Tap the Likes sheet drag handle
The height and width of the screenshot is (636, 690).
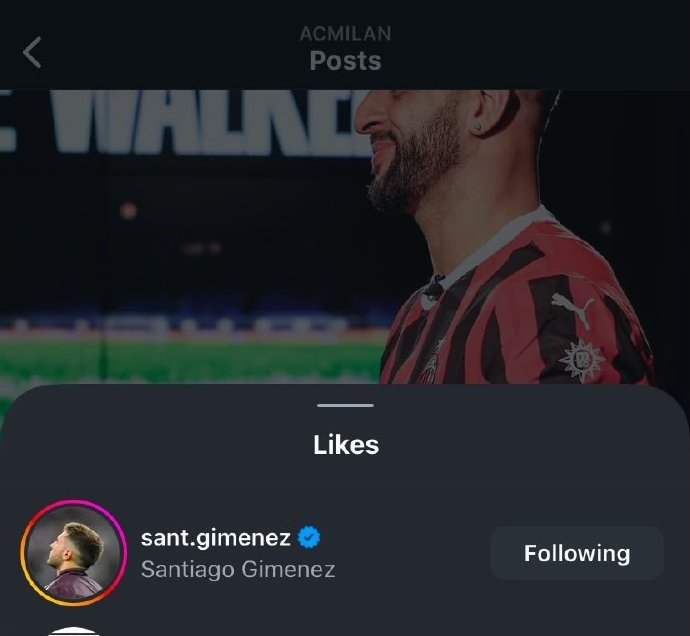[345, 405]
